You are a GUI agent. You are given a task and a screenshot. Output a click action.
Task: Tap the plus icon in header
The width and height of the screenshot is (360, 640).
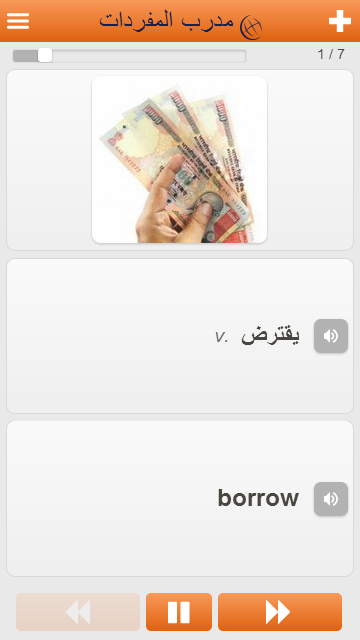[340, 21]
